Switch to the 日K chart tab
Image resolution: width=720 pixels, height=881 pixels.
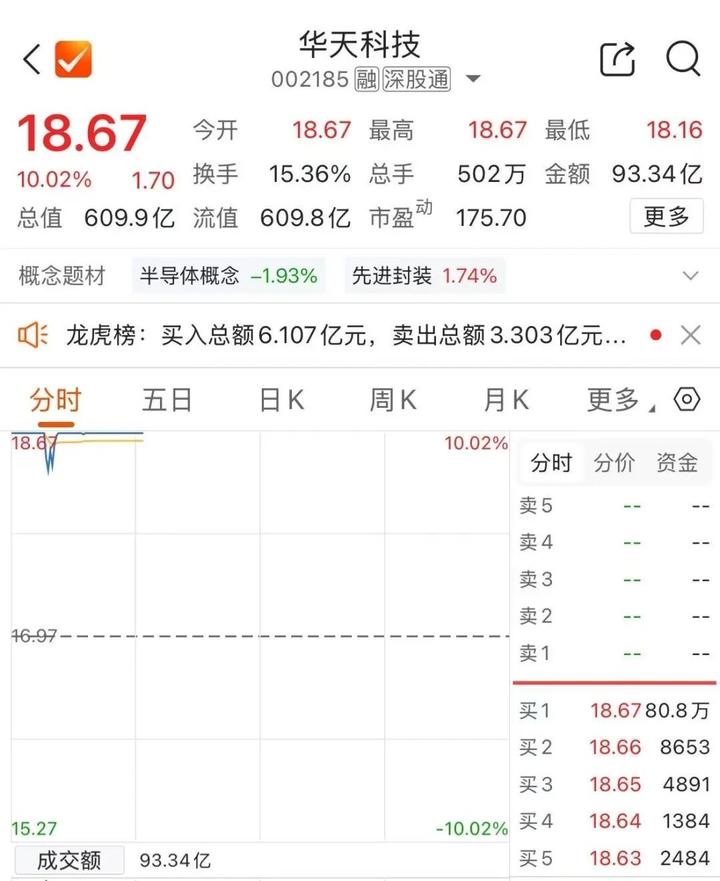click(x=282, y=401)
